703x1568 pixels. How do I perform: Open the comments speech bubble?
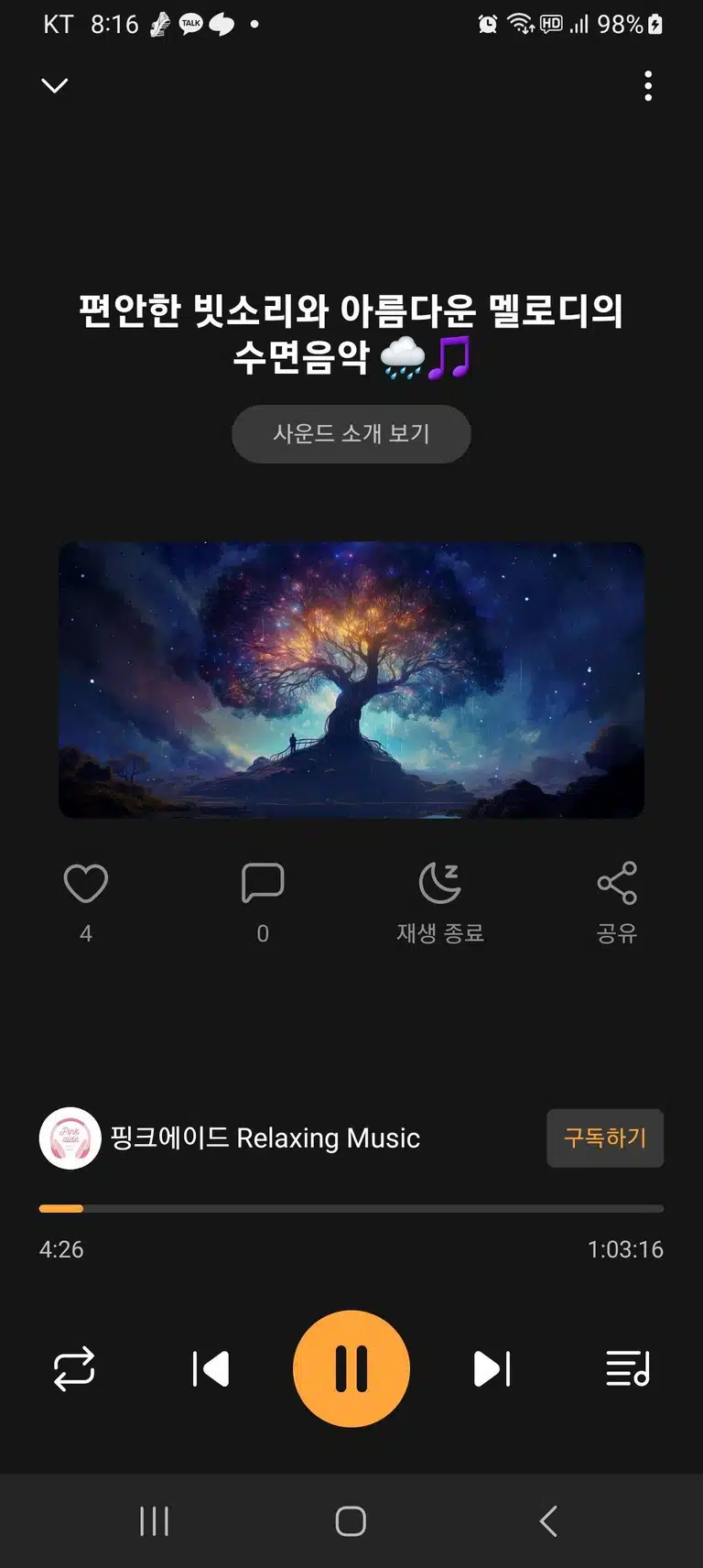(263, 883)
